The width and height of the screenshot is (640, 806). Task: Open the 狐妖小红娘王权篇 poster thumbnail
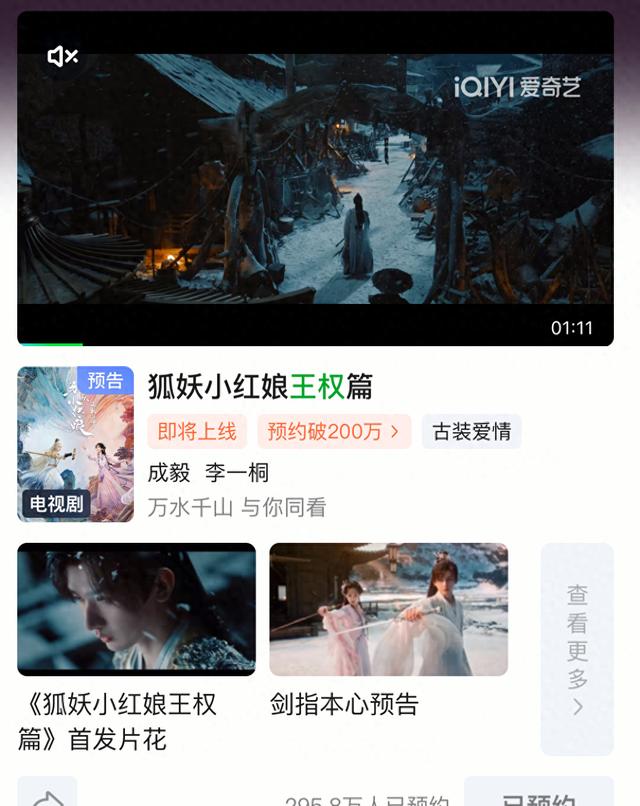pyautogui.click(x=75, y=444)
